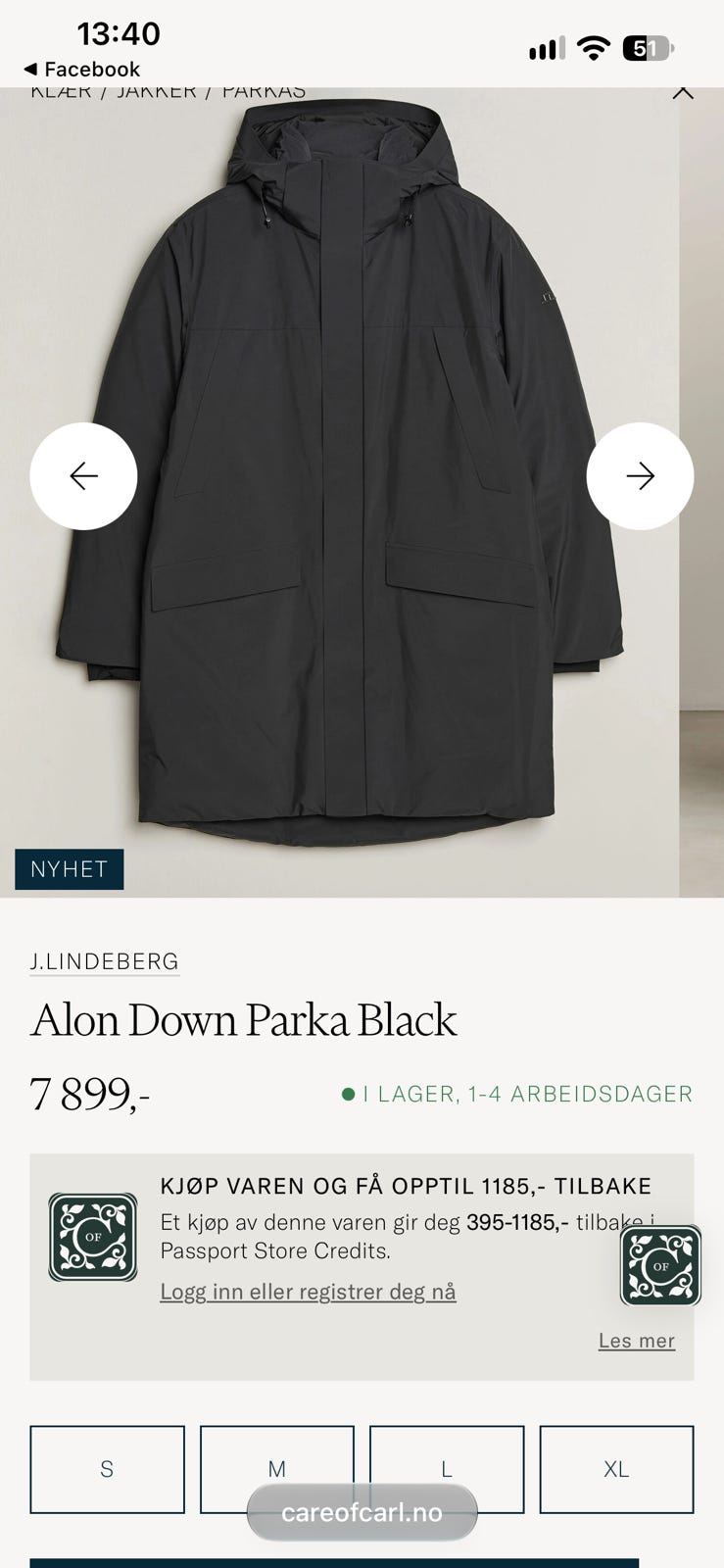Return to Facebook via the back link

coord(82,70)
